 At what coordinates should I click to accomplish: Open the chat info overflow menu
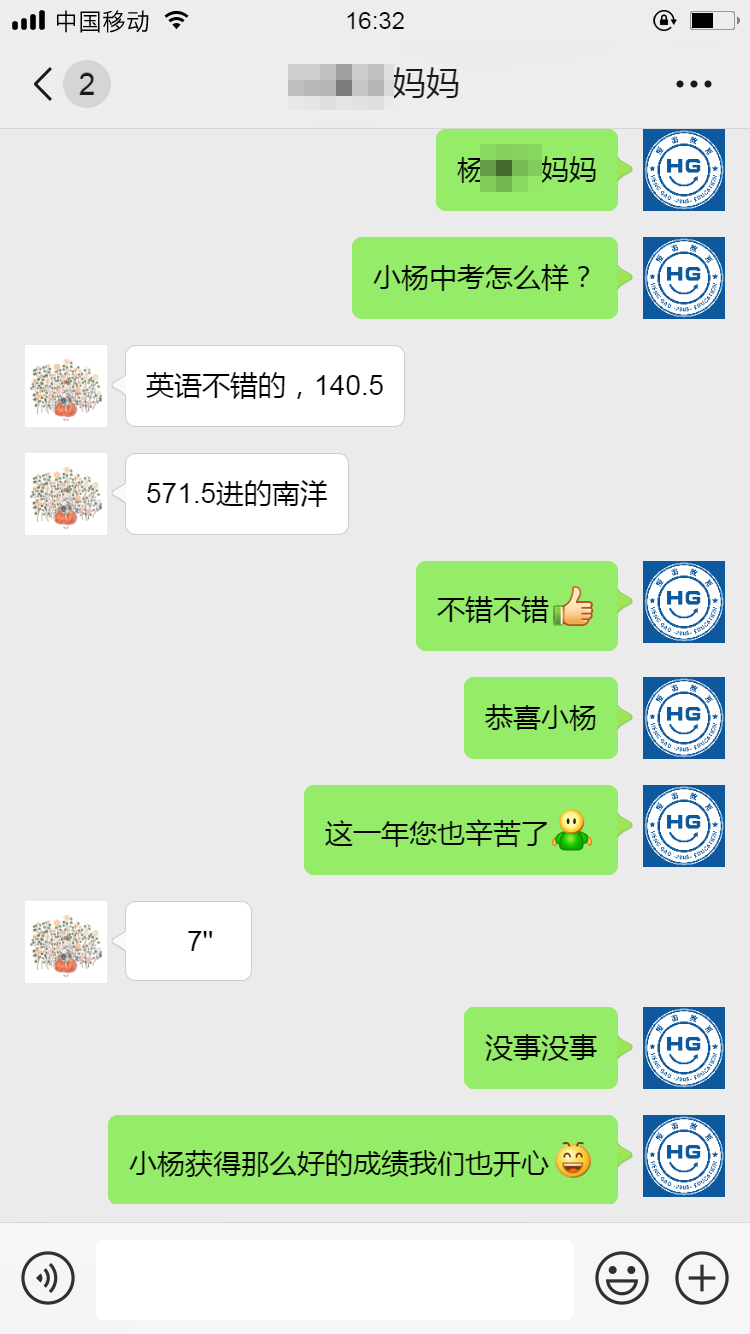(693, 84)
